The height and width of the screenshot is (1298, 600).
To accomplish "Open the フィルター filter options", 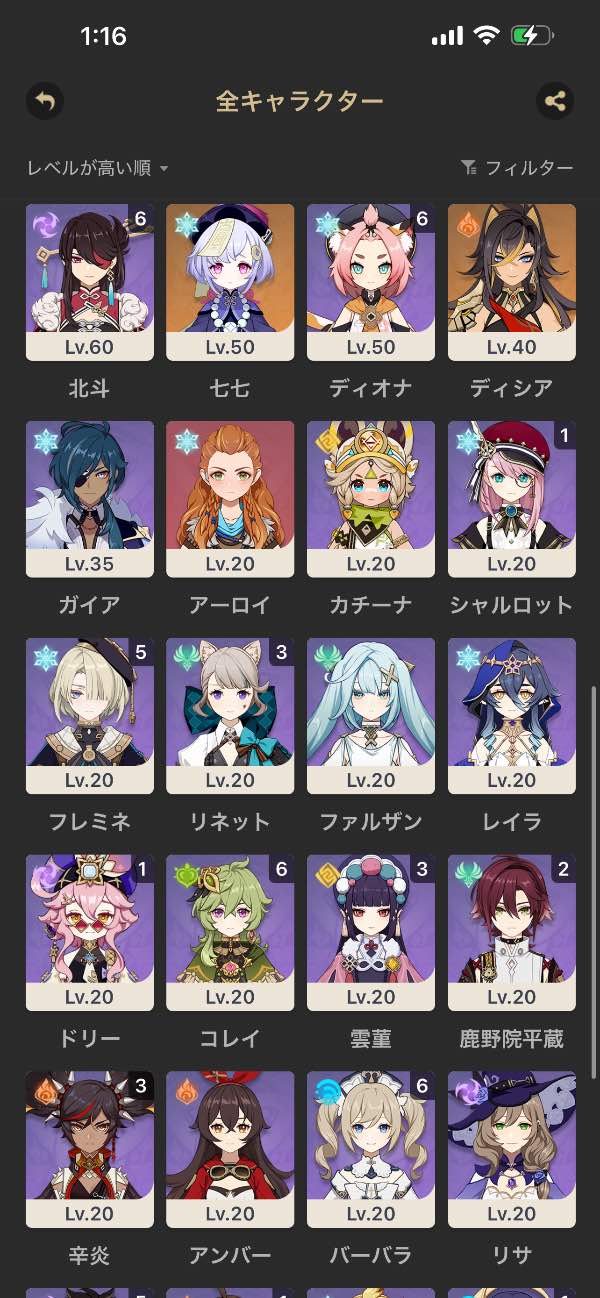I will click(517, 168).
